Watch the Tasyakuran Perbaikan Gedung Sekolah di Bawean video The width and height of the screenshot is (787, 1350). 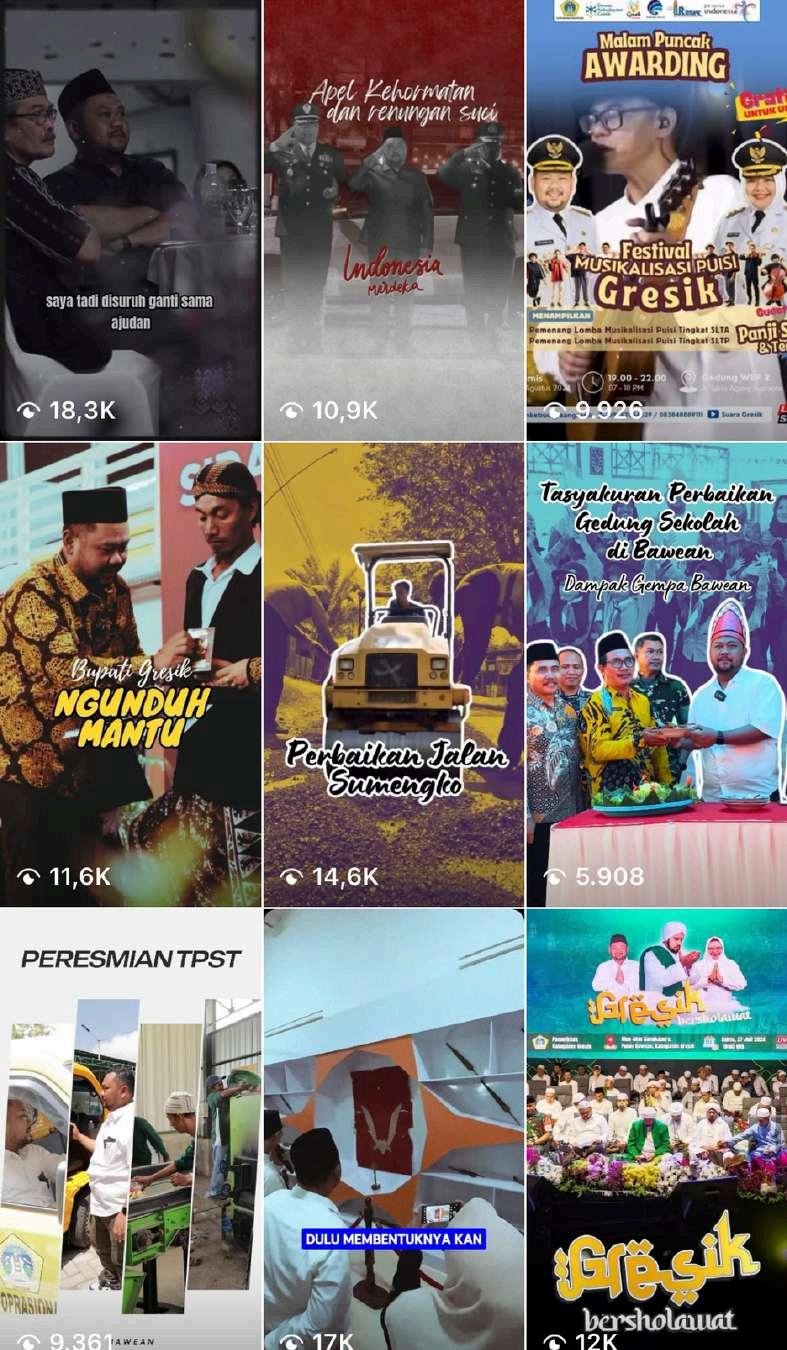click(657, 675)
